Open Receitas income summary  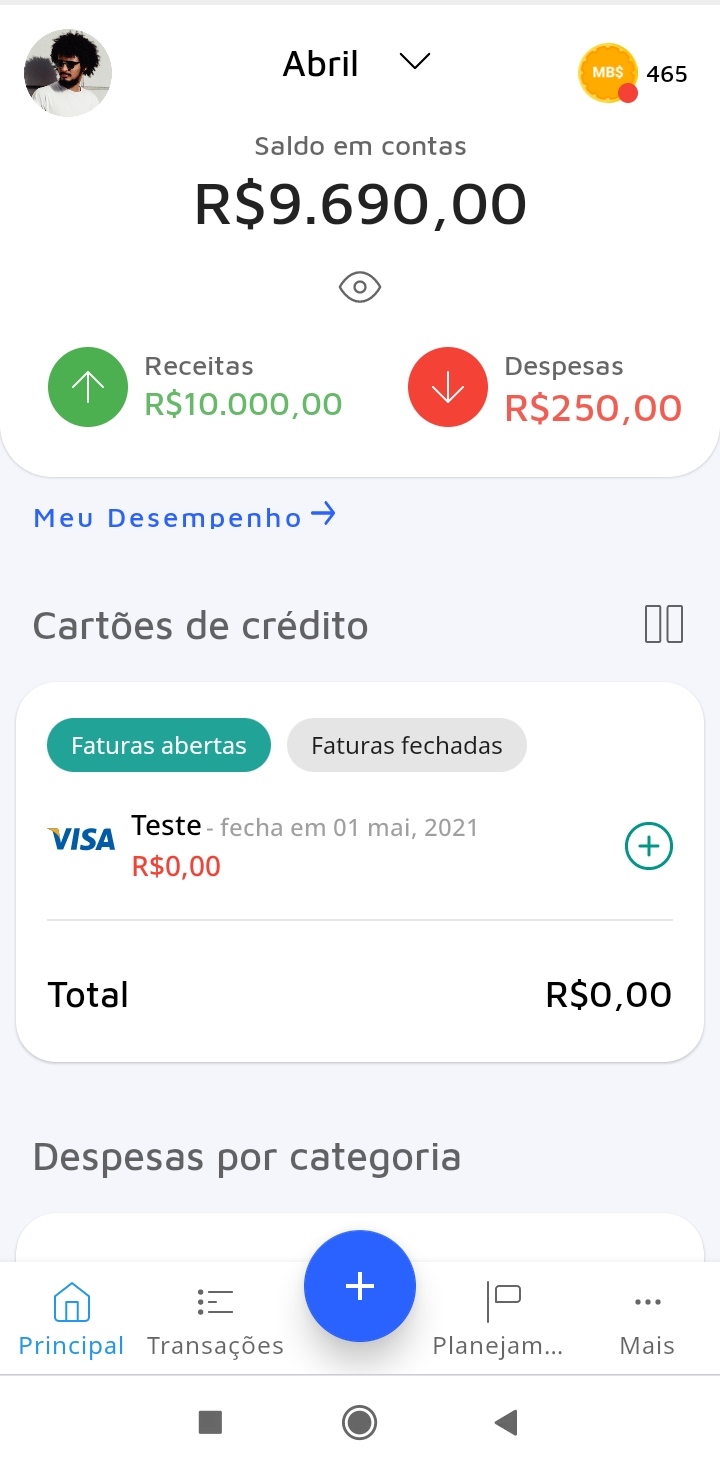[x=196, y=387]
